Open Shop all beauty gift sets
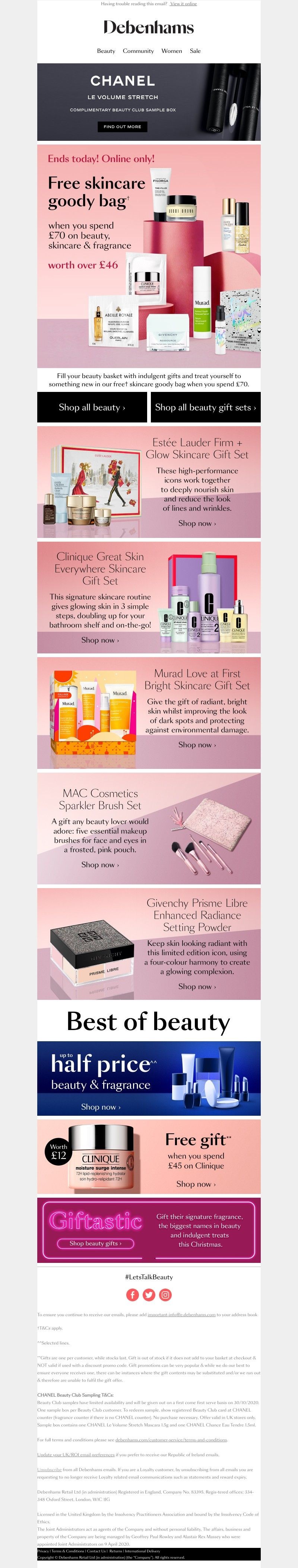 [x=206, y=407]
